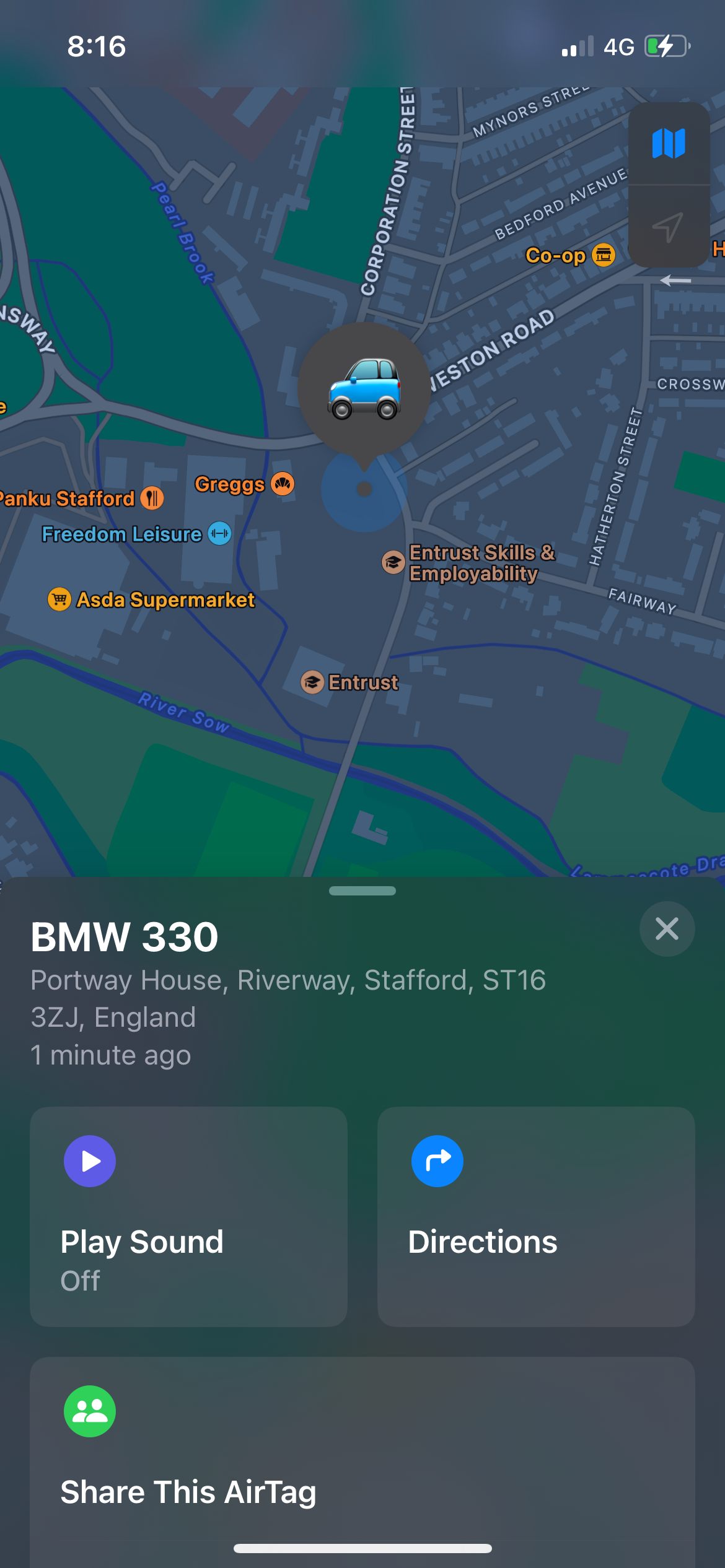The image size is (725, 1568).
Task: Get directions to BMW 330
Action: (x=535, y=1216)
